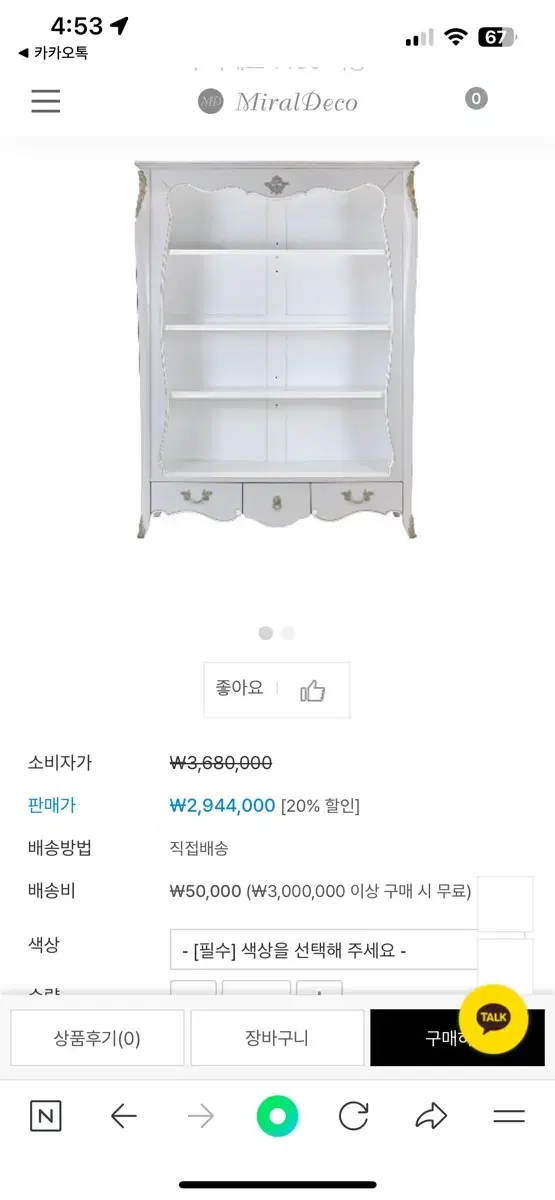Reload the page
The image size is (555, 1200).
353,1116
